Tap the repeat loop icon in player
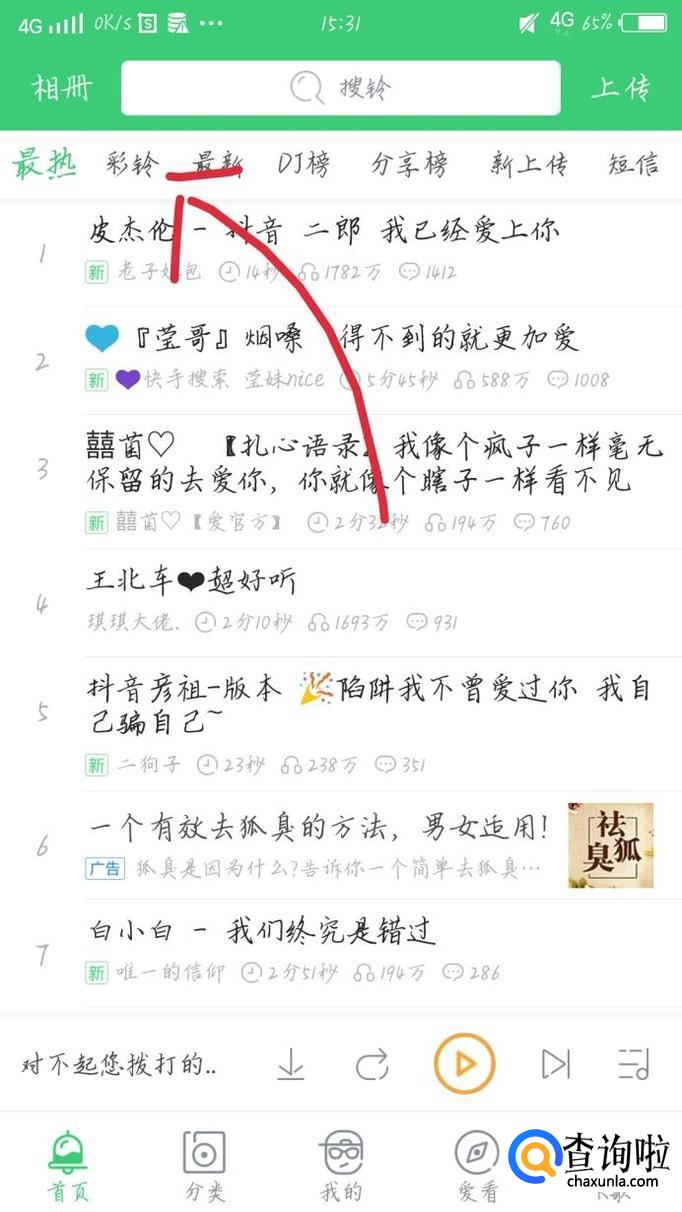Image resolution: width=682 pixels, height=1212 pixels. click(x=372, y=1064)
